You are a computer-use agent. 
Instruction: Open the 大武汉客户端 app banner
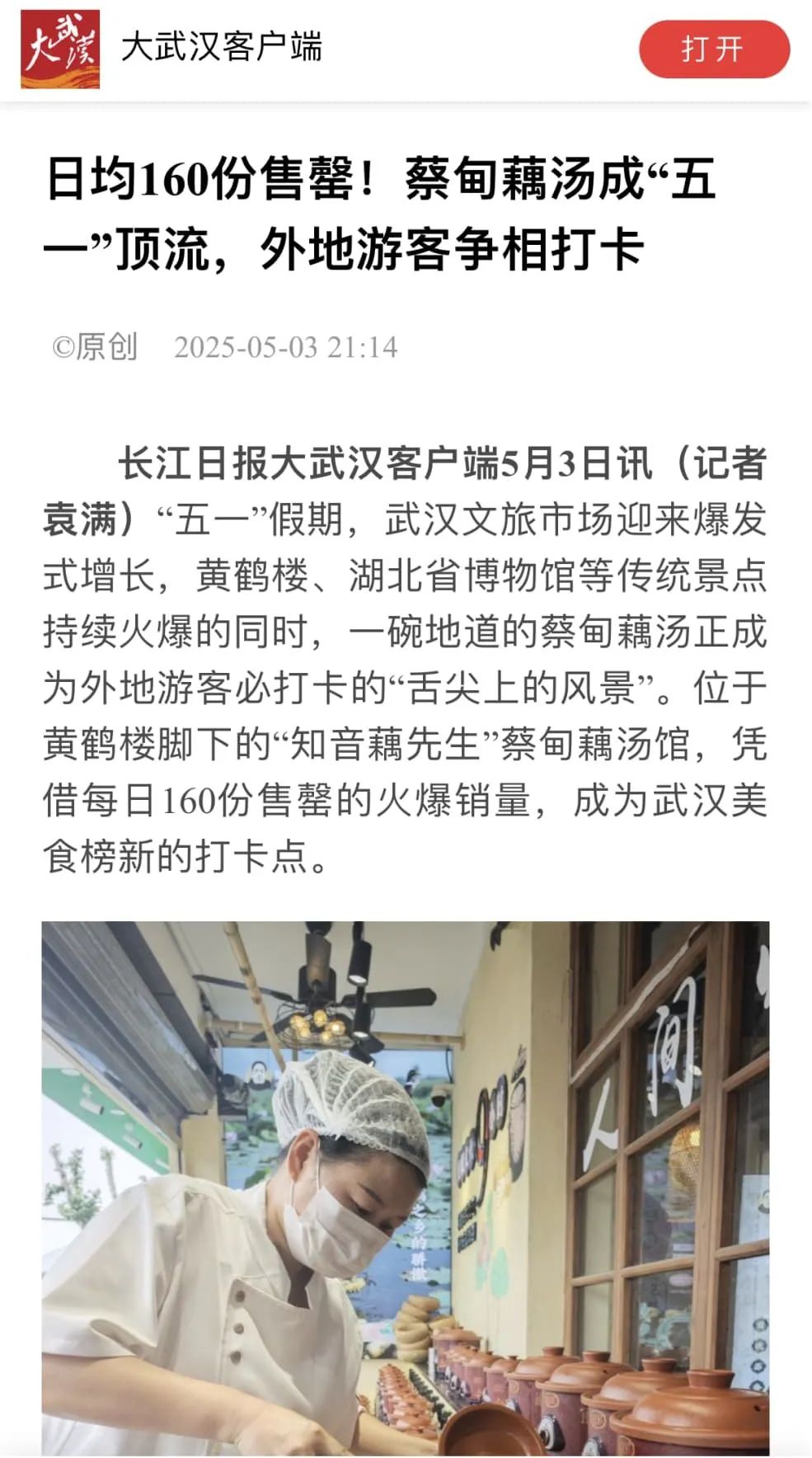[221, 48]
